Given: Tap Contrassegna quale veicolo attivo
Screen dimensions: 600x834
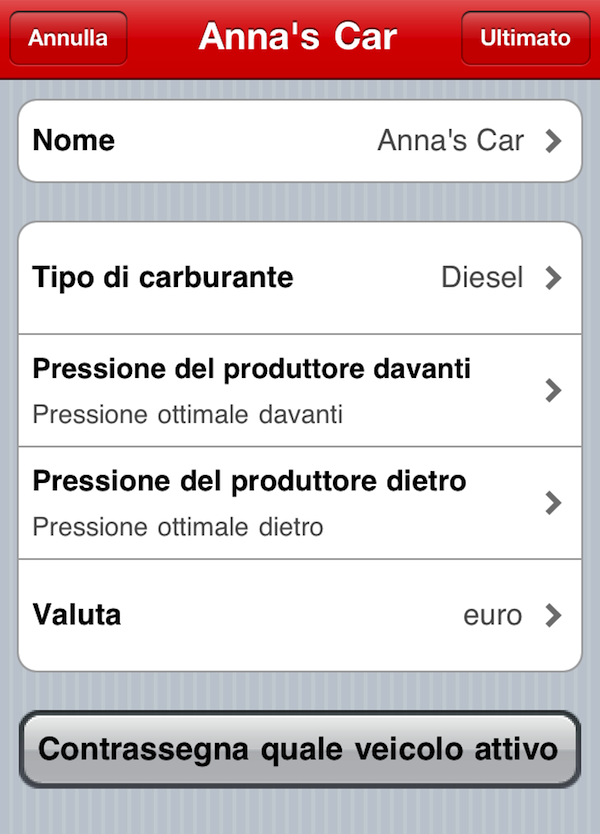Looking at the screenshot, I should point(299,750).
